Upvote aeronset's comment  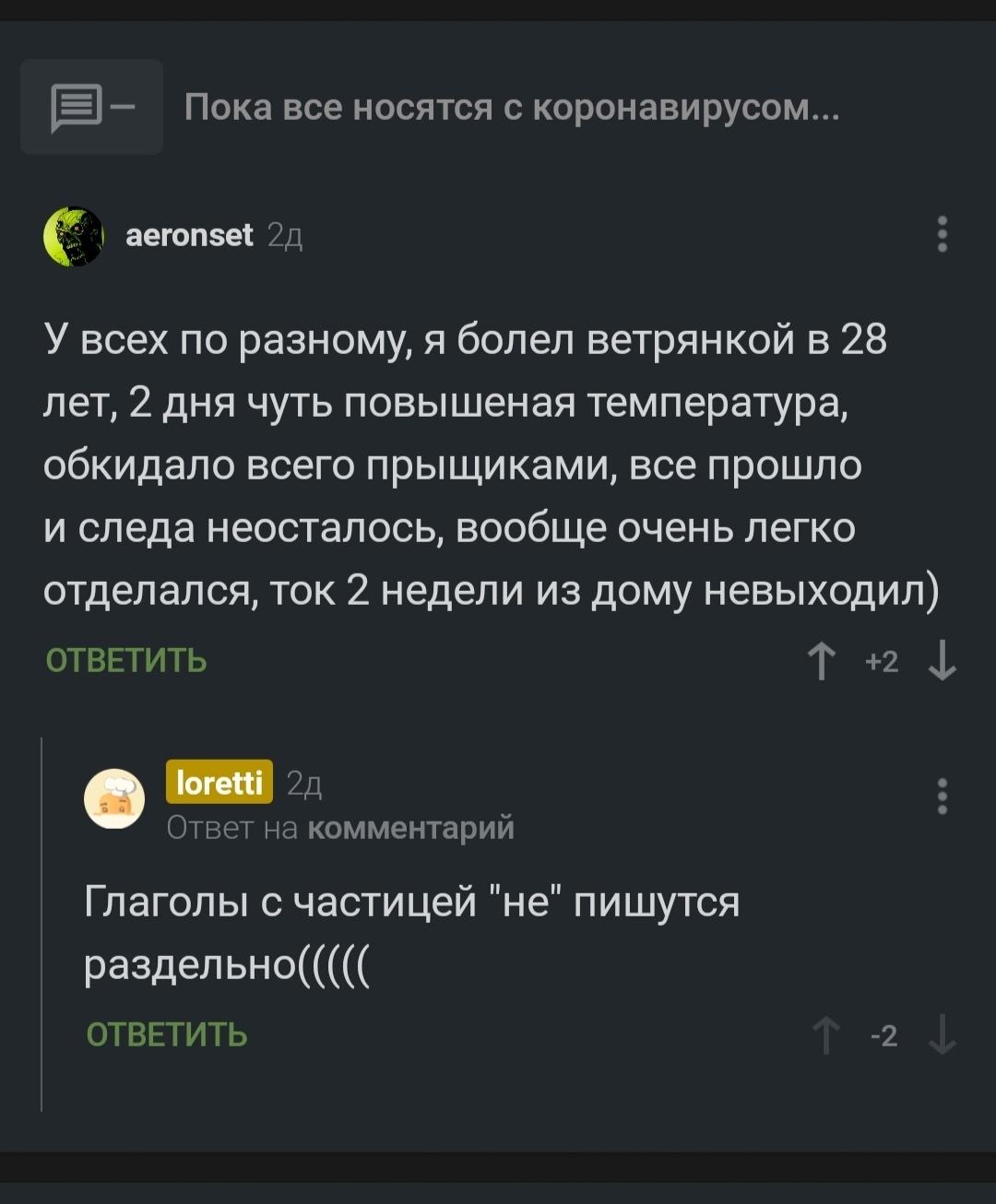coord(821,661)
